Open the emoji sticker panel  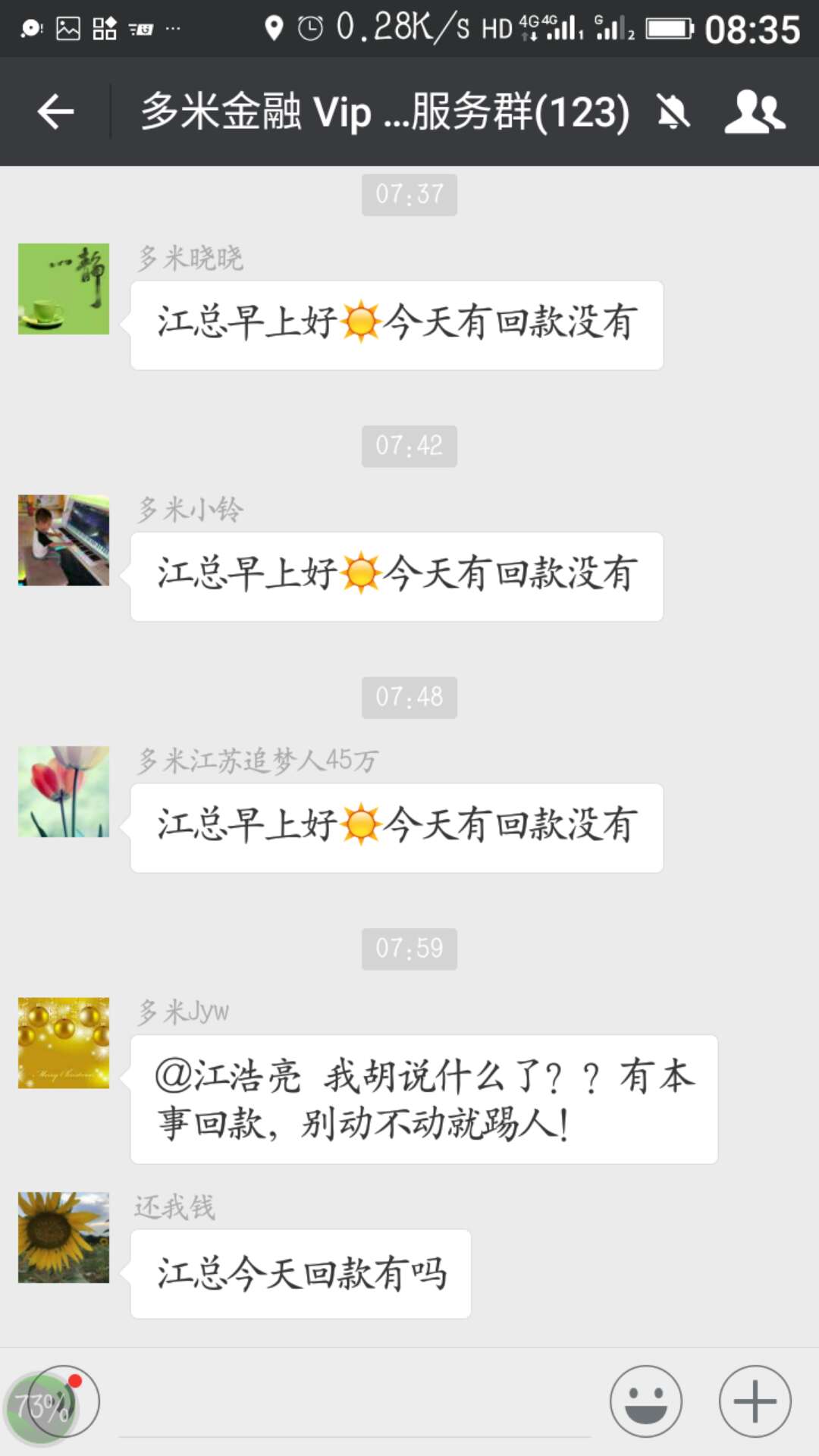646,1401
